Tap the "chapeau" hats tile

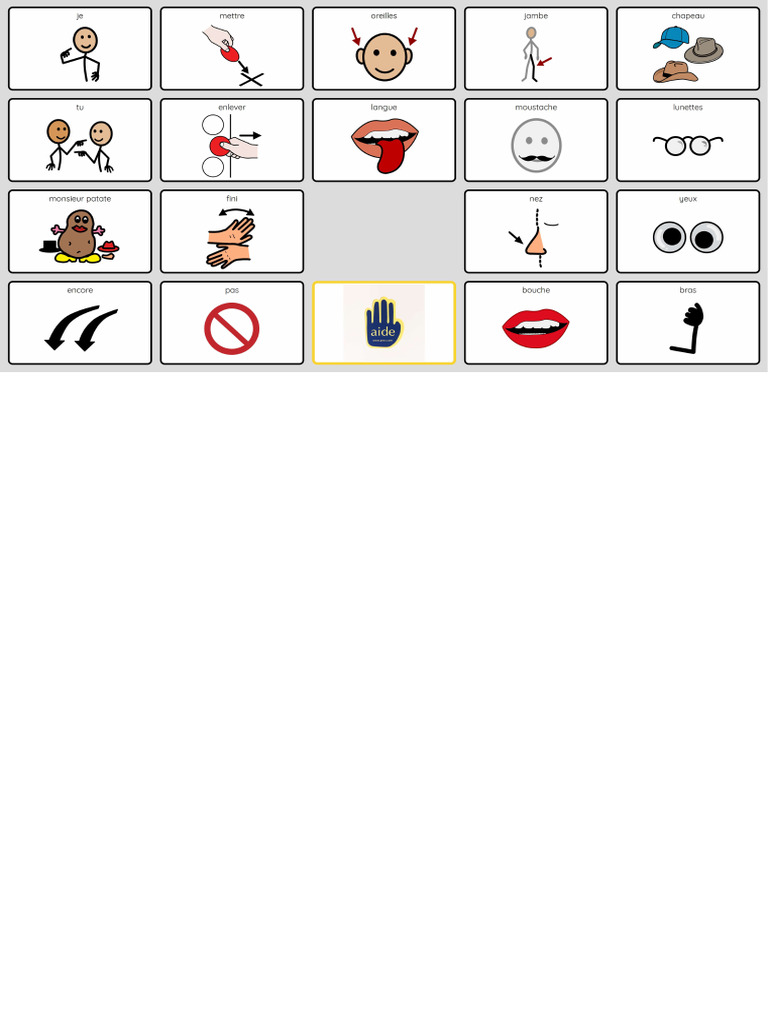coord(688,49)
